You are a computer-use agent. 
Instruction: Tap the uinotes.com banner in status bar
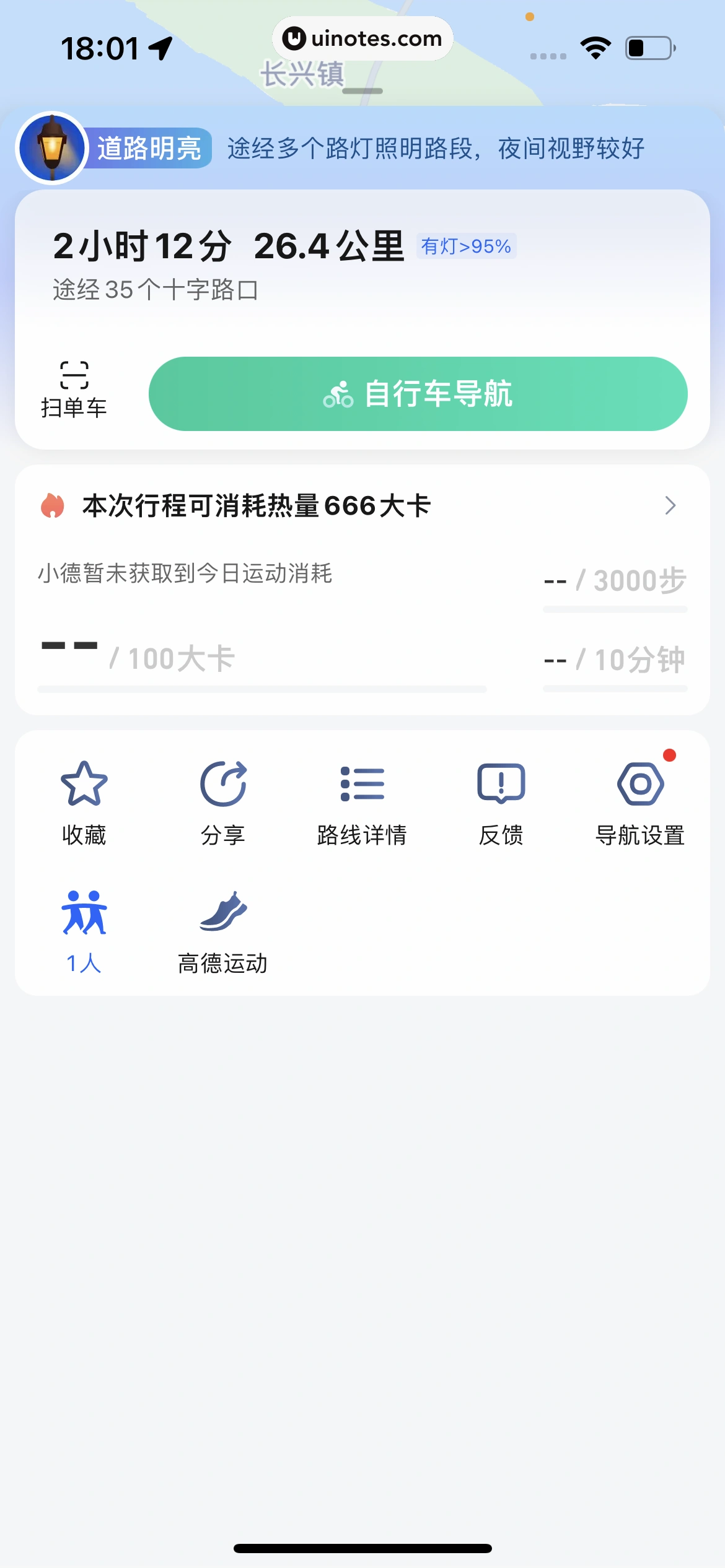[x=362, y=38]
